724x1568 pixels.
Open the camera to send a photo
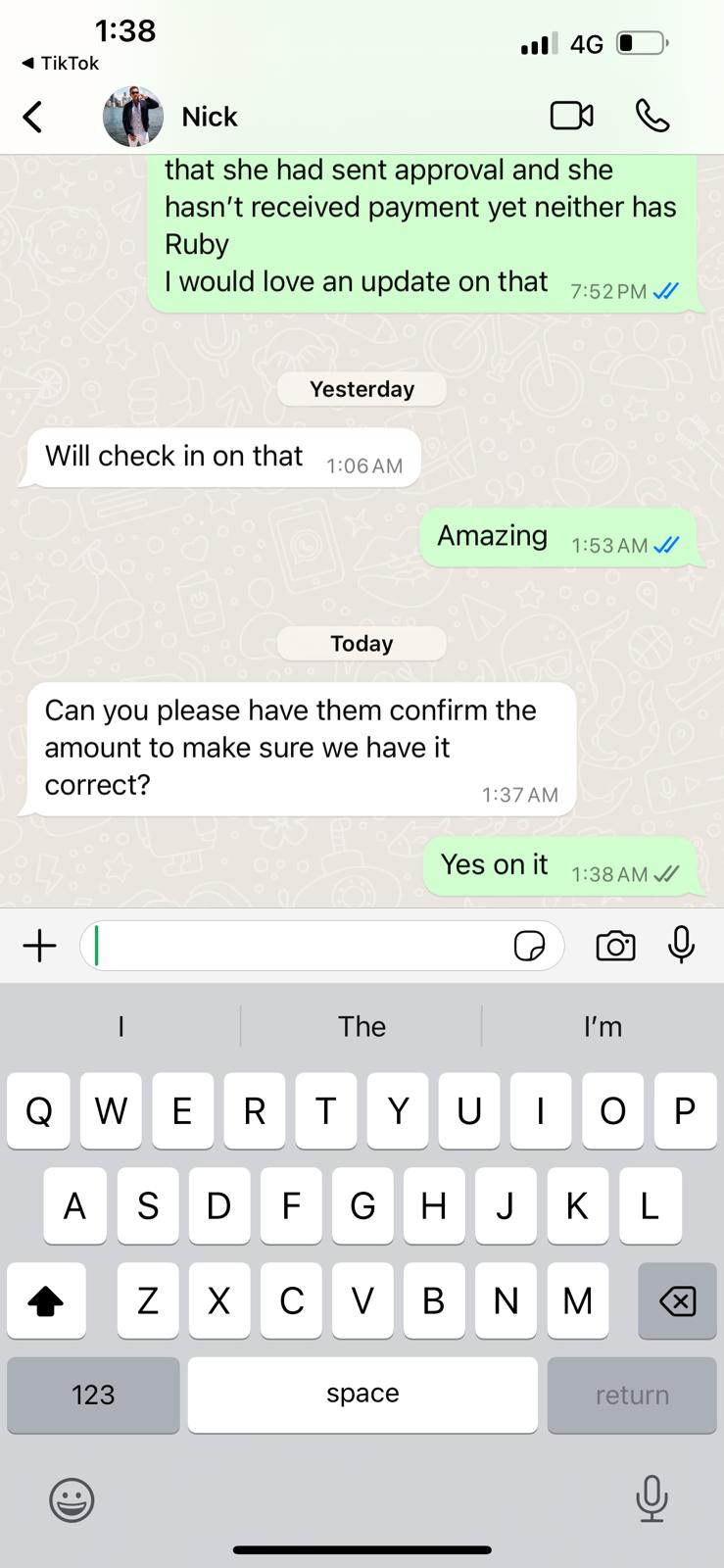(x=615, y=946)
